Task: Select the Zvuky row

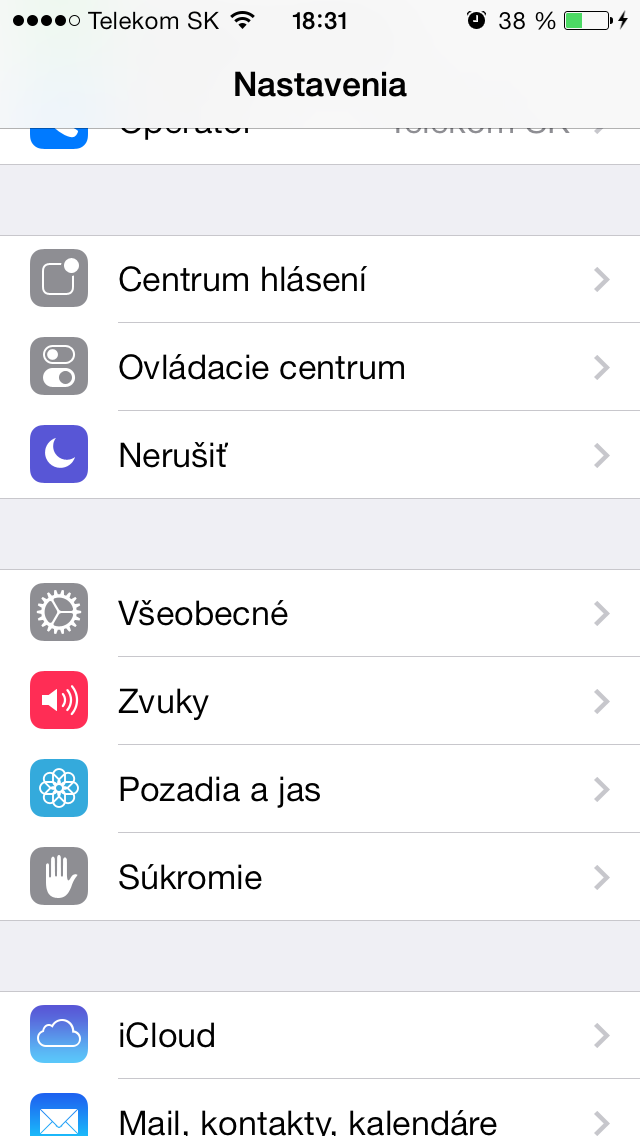Action: [320, 701]
